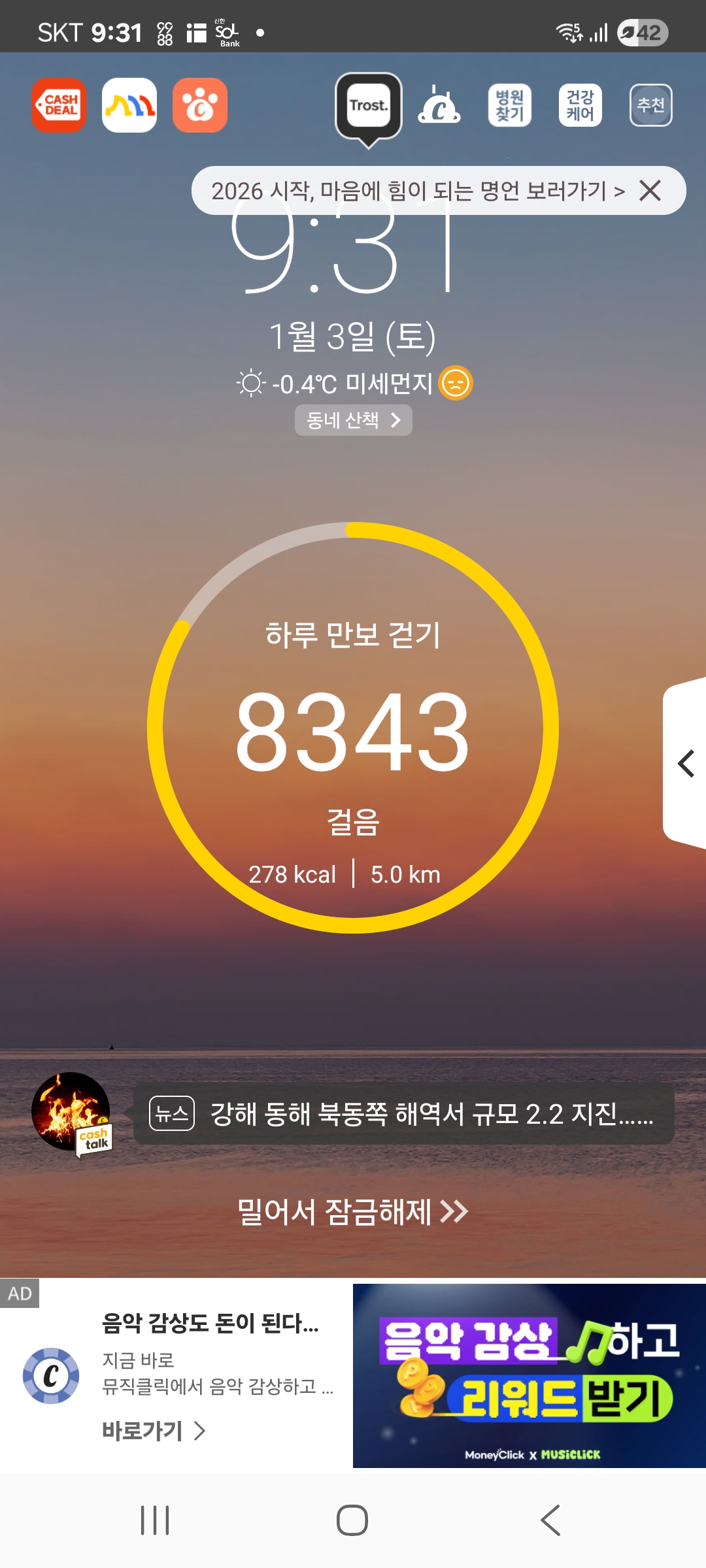Open the yellow-blue wave app icon

[x=129, y=105]
